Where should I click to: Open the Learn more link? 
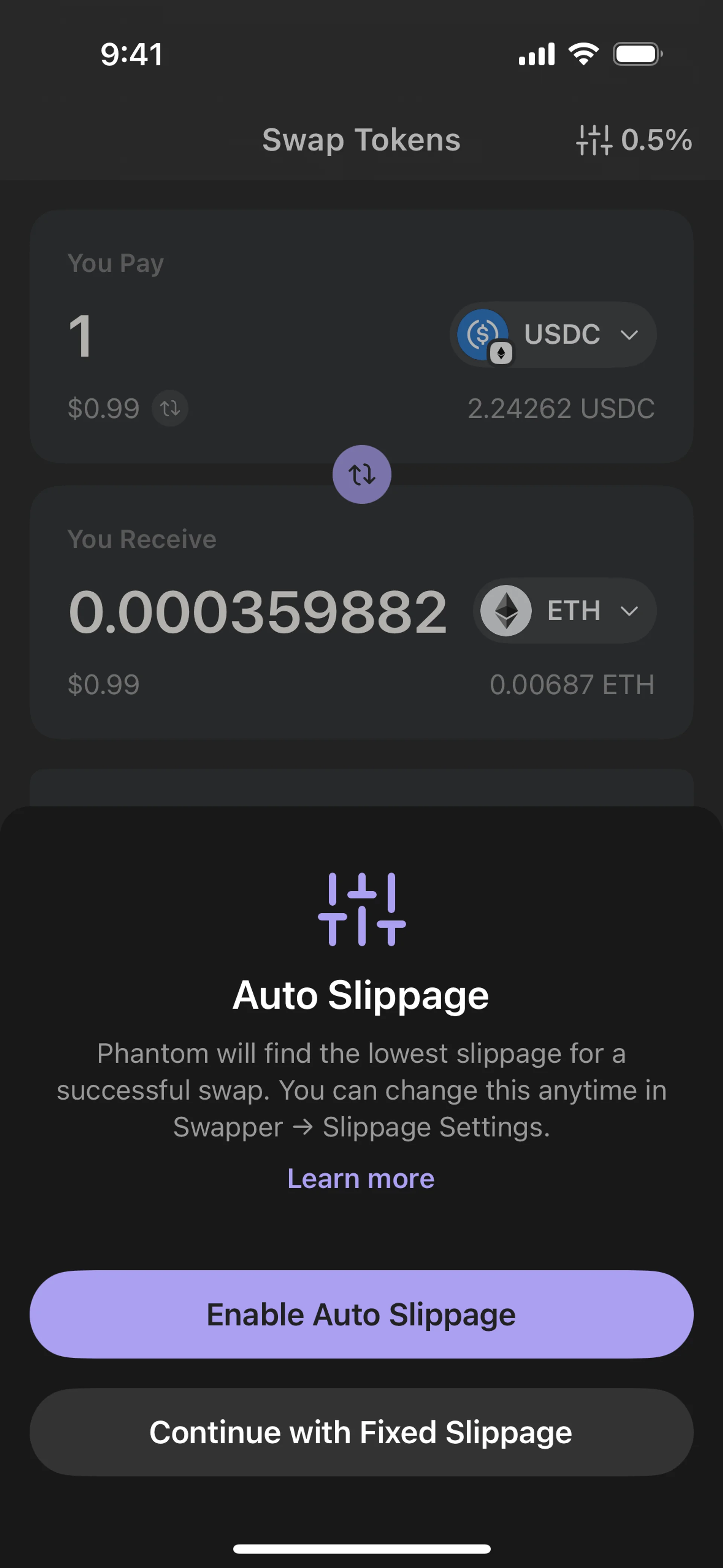(361, 1179)
